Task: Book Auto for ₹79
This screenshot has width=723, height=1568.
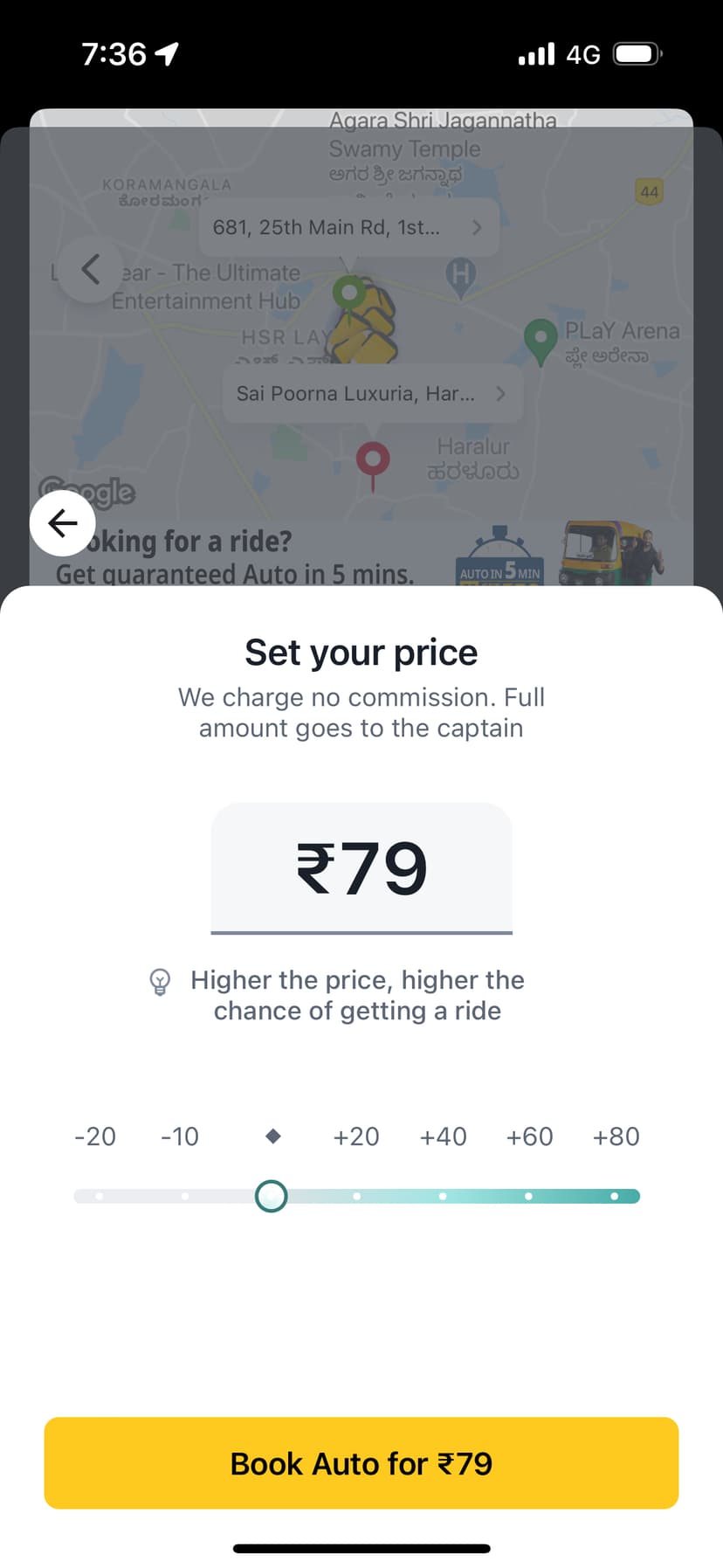Action: tap(361, 1462)
